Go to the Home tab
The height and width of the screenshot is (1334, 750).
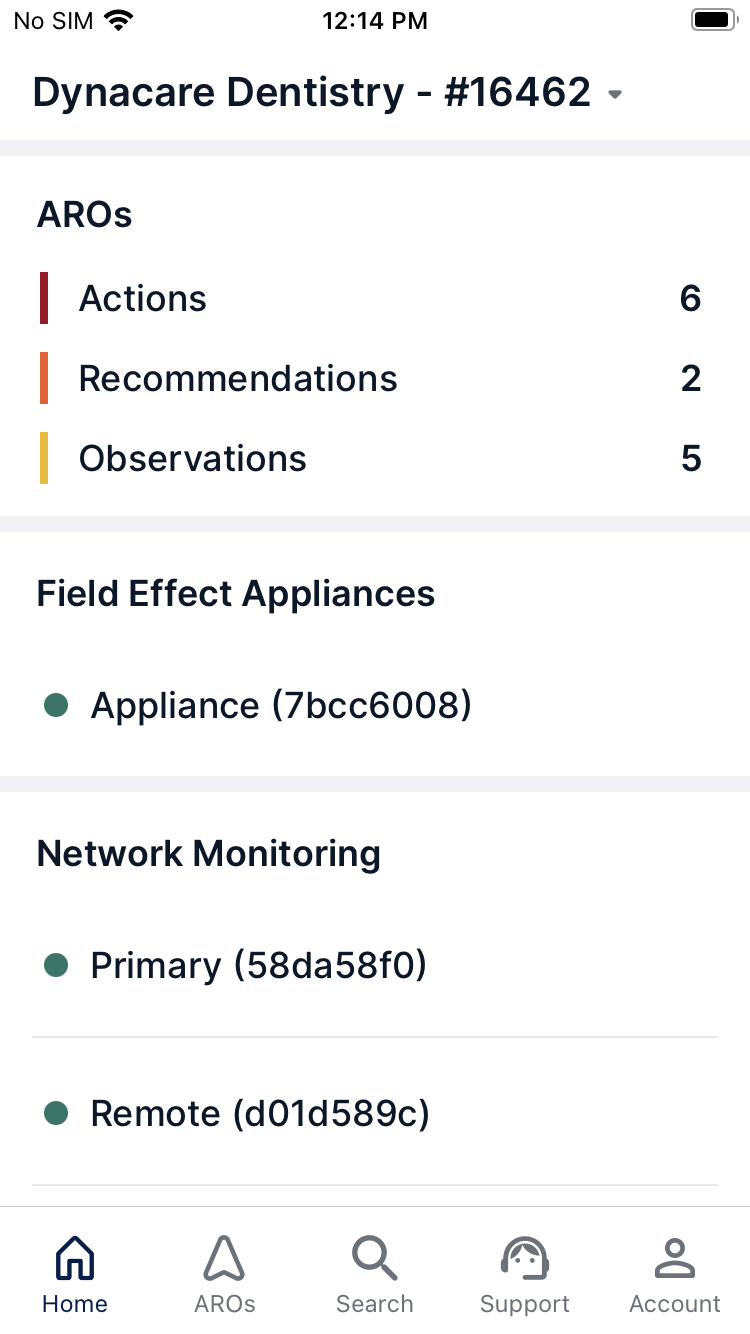click(75, 1274)
